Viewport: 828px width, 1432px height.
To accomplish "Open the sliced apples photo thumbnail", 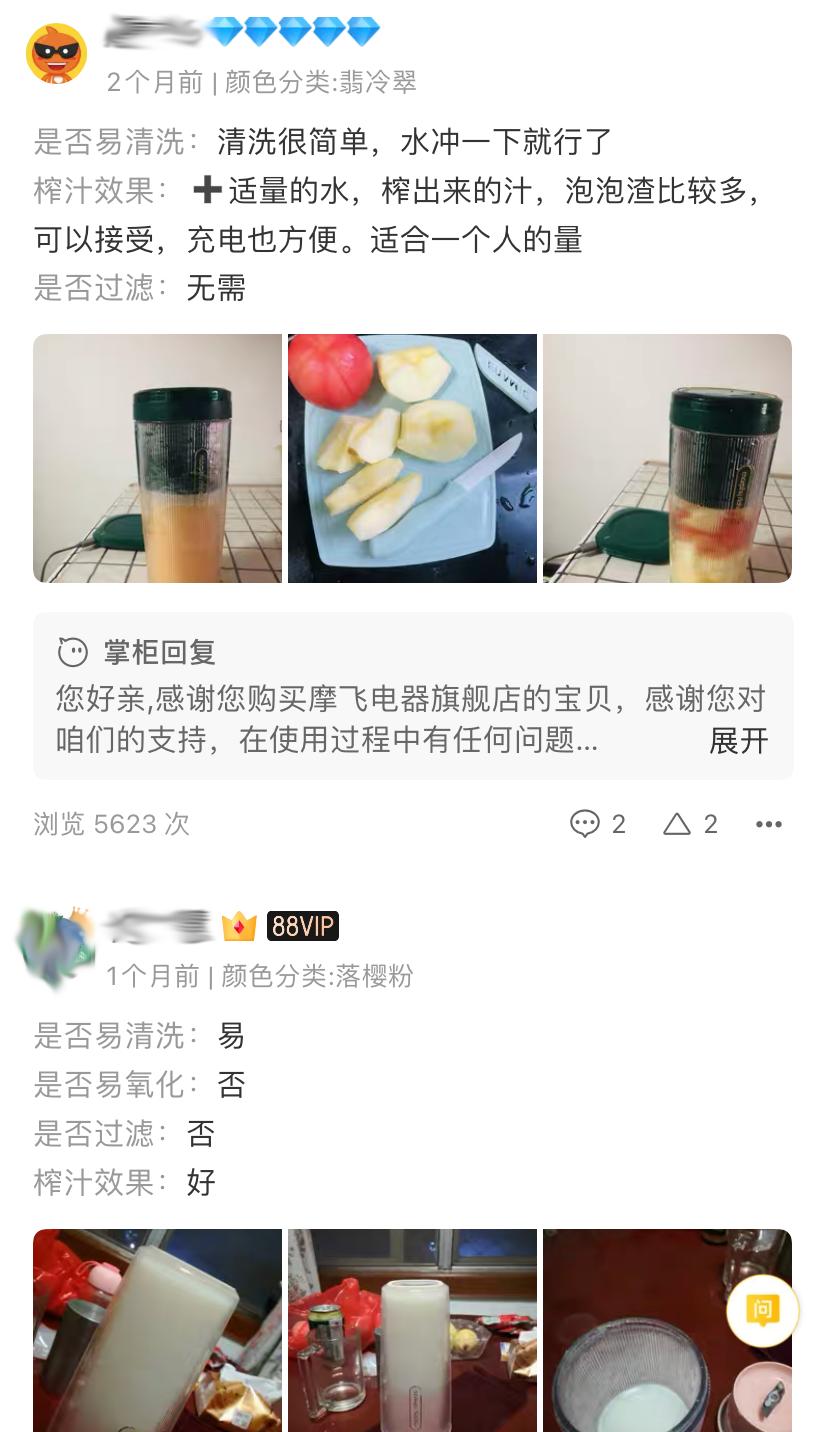I will 412,458.
